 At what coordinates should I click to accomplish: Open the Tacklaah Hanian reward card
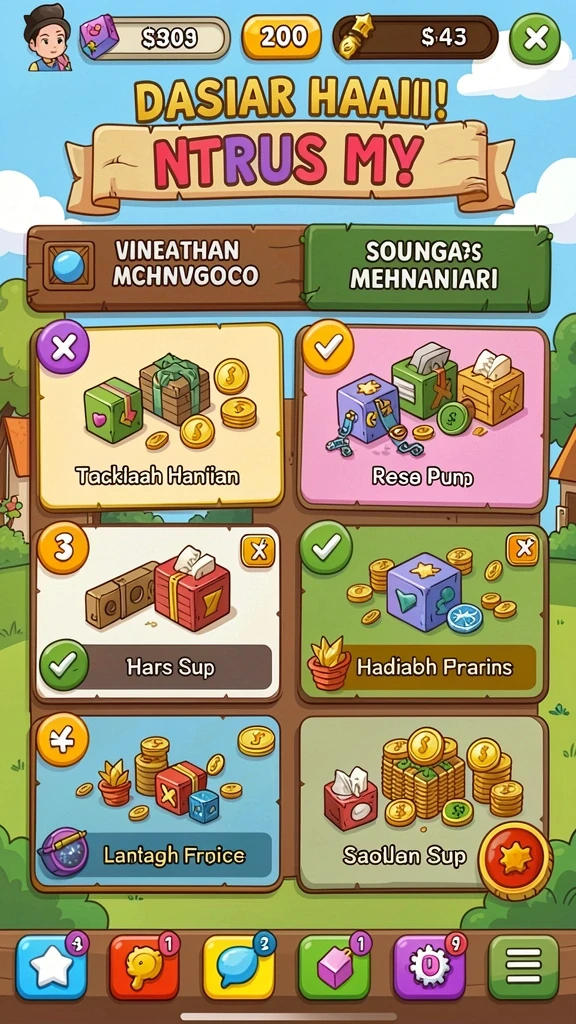pyautogui.click(x=160, y=417)
